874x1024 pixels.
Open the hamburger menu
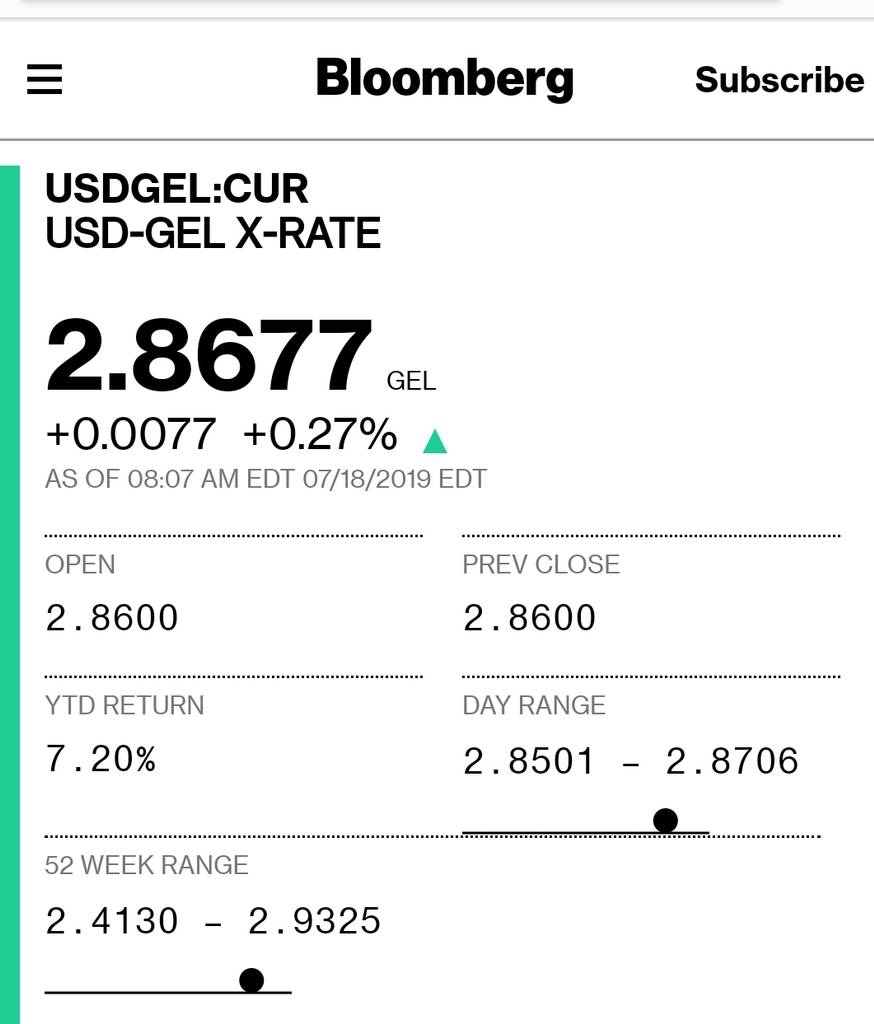[x=45, y=80]
